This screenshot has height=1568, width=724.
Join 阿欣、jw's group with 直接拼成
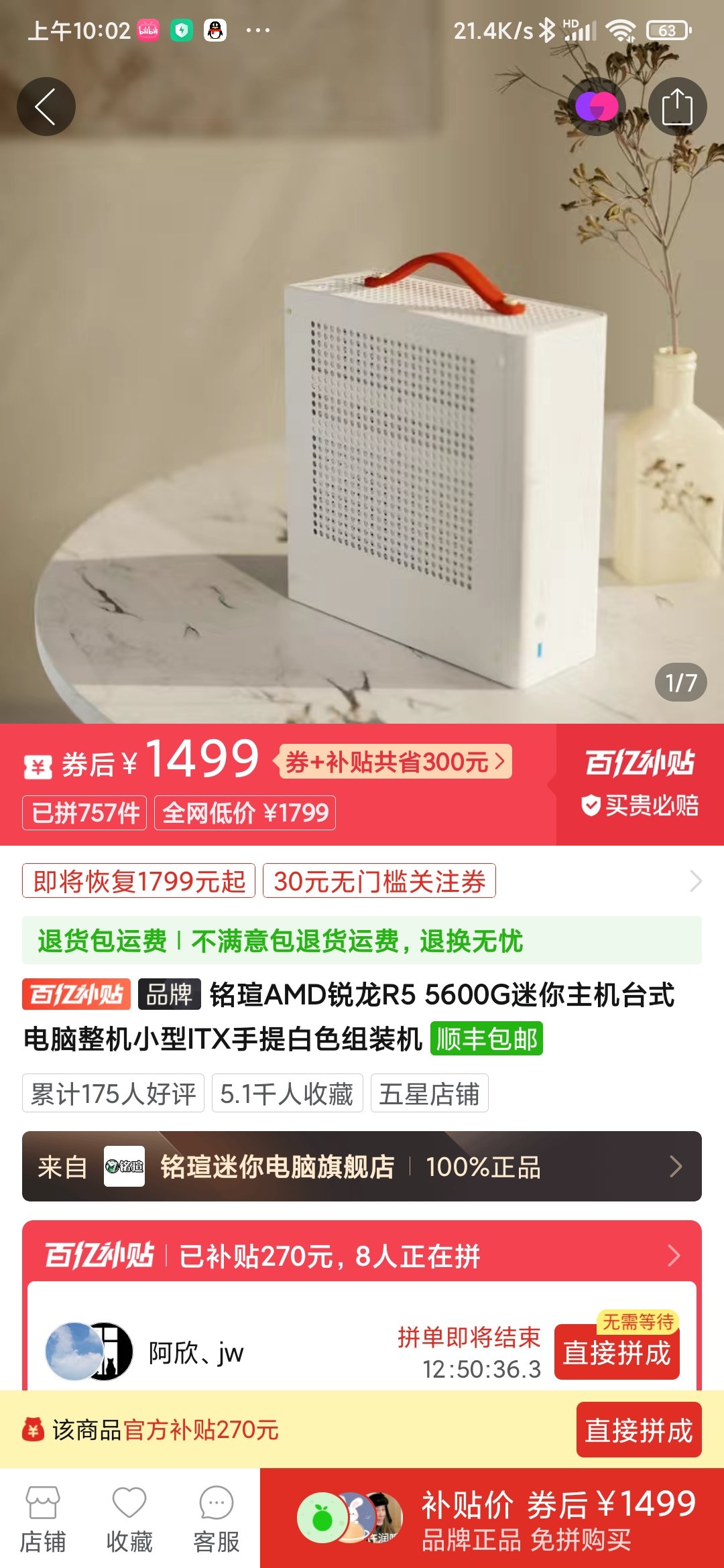point(617,1352)
